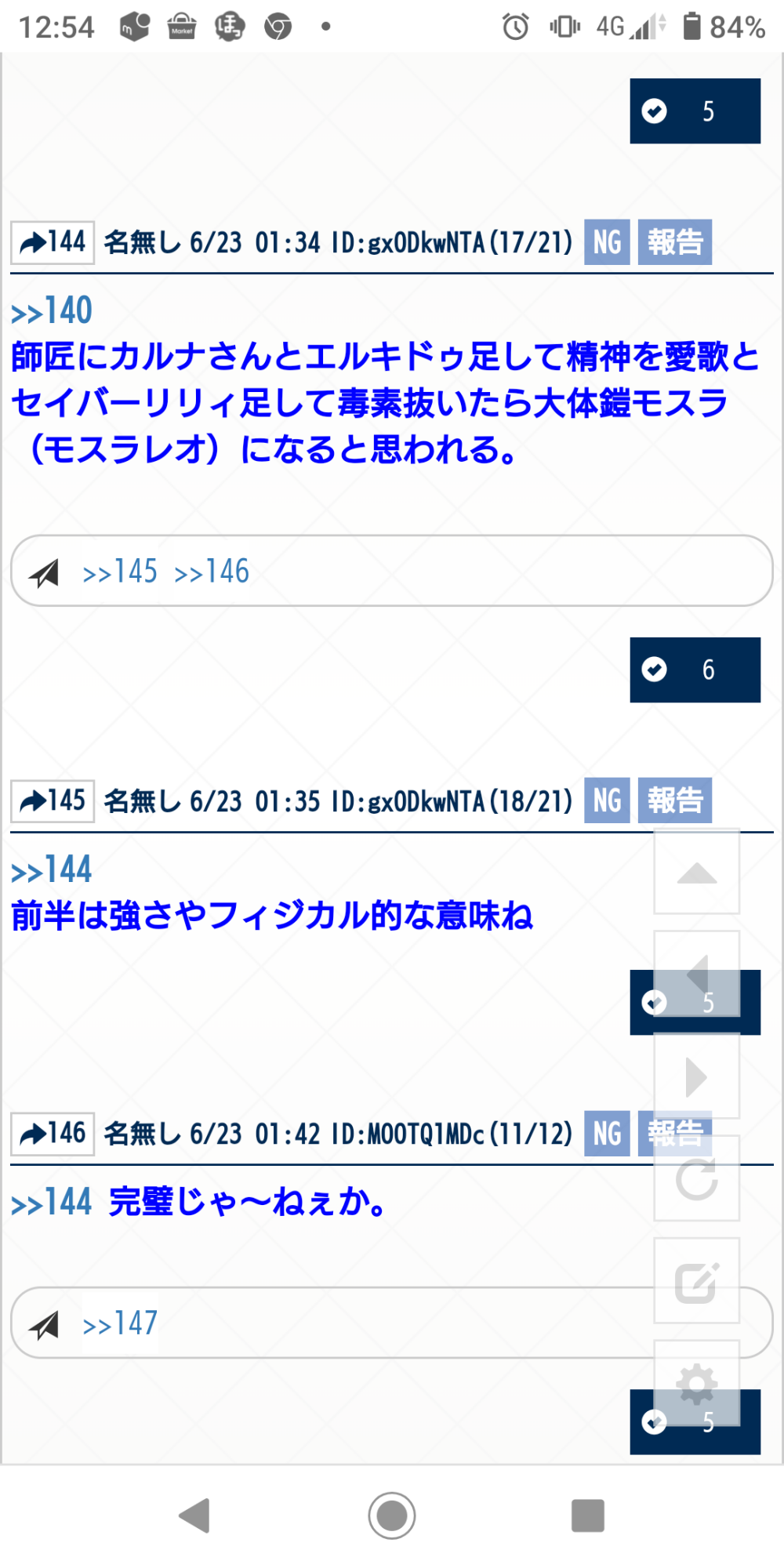Viewport: 784px width, 1568px height.
Task: Go to next page arrow
Action: [696, 1076]
